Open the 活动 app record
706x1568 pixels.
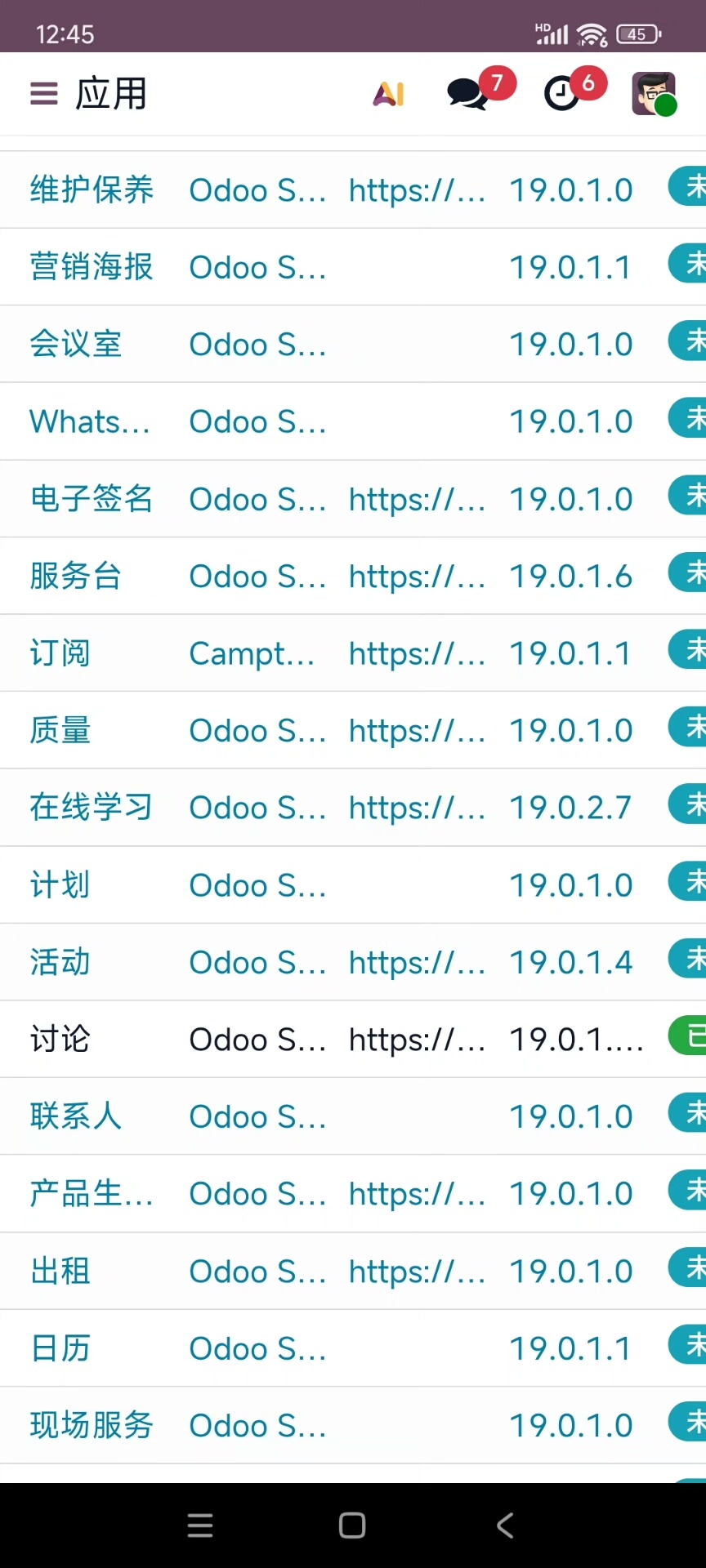60,962
